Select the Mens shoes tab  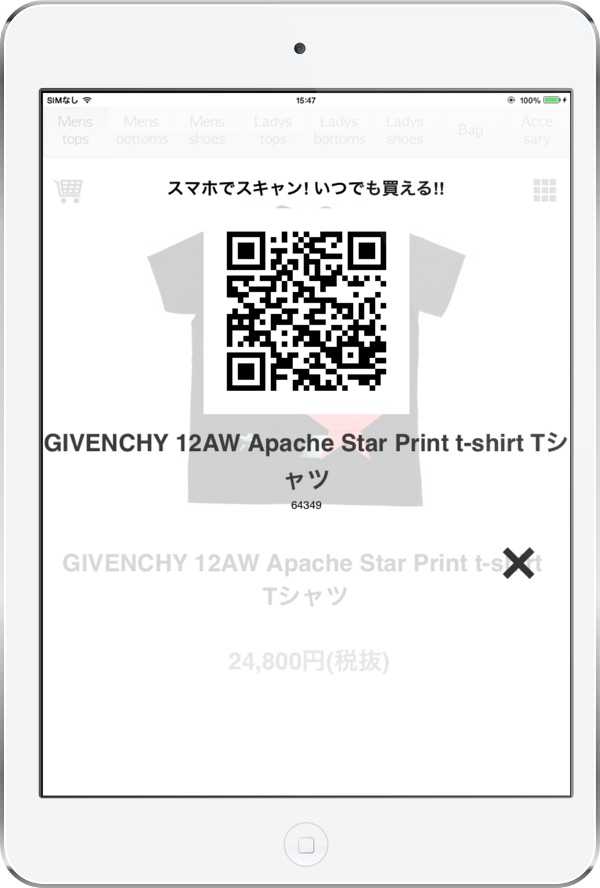click(x=207, y=130)
